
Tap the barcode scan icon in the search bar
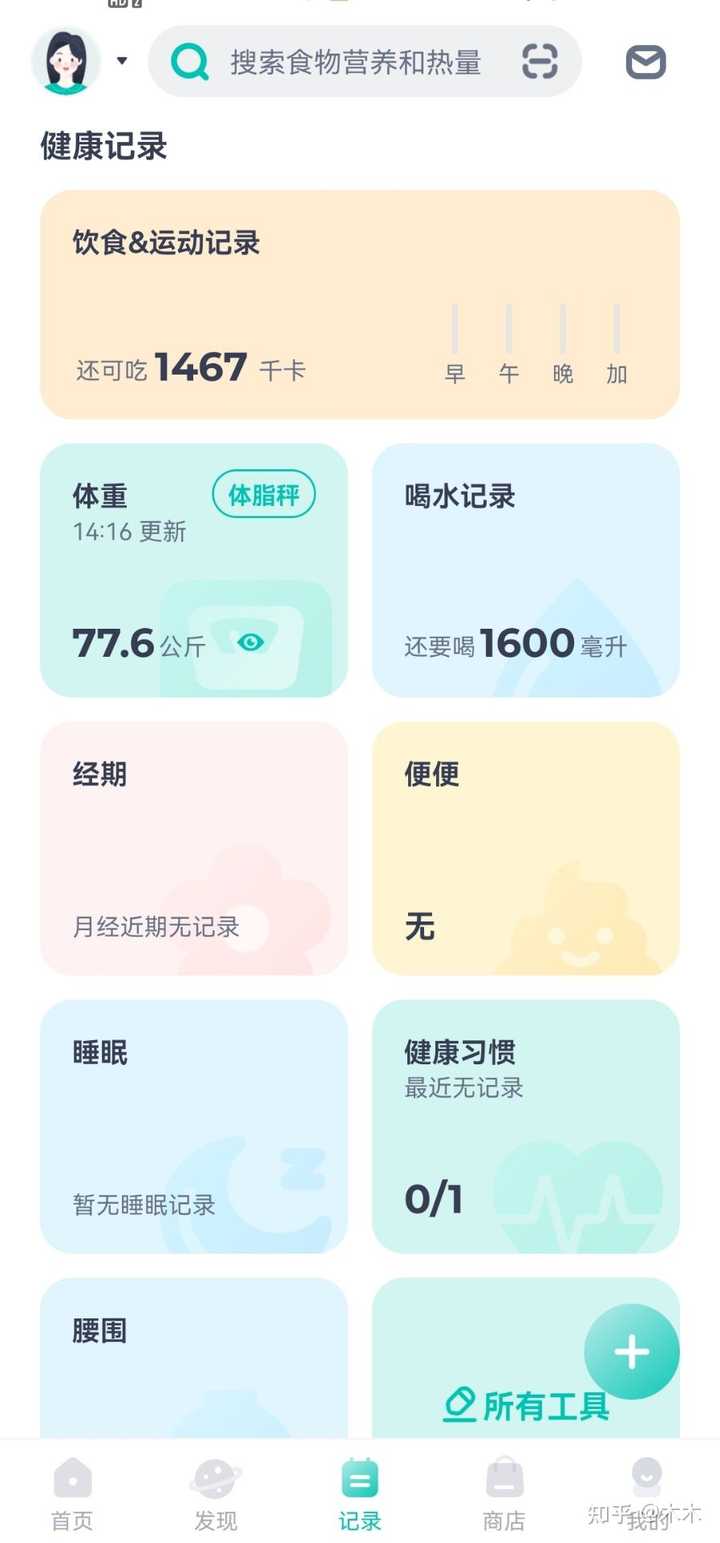point(539,61)
